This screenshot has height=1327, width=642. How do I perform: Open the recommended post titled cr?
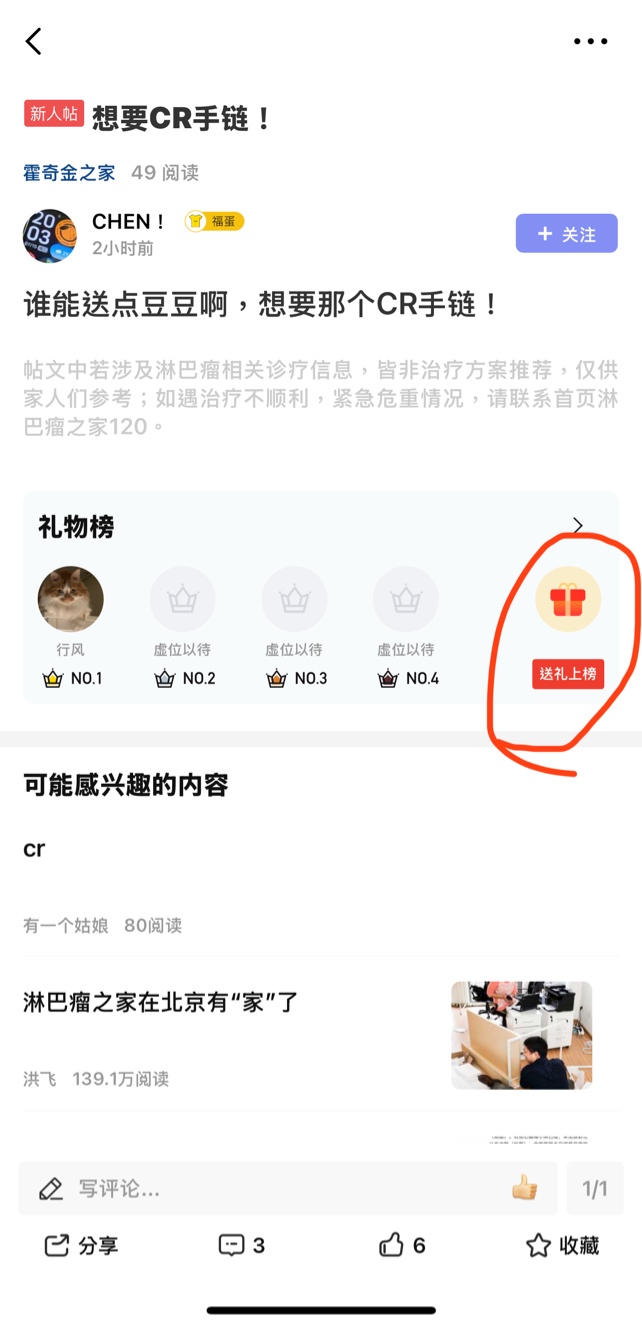tap(34, 849)
